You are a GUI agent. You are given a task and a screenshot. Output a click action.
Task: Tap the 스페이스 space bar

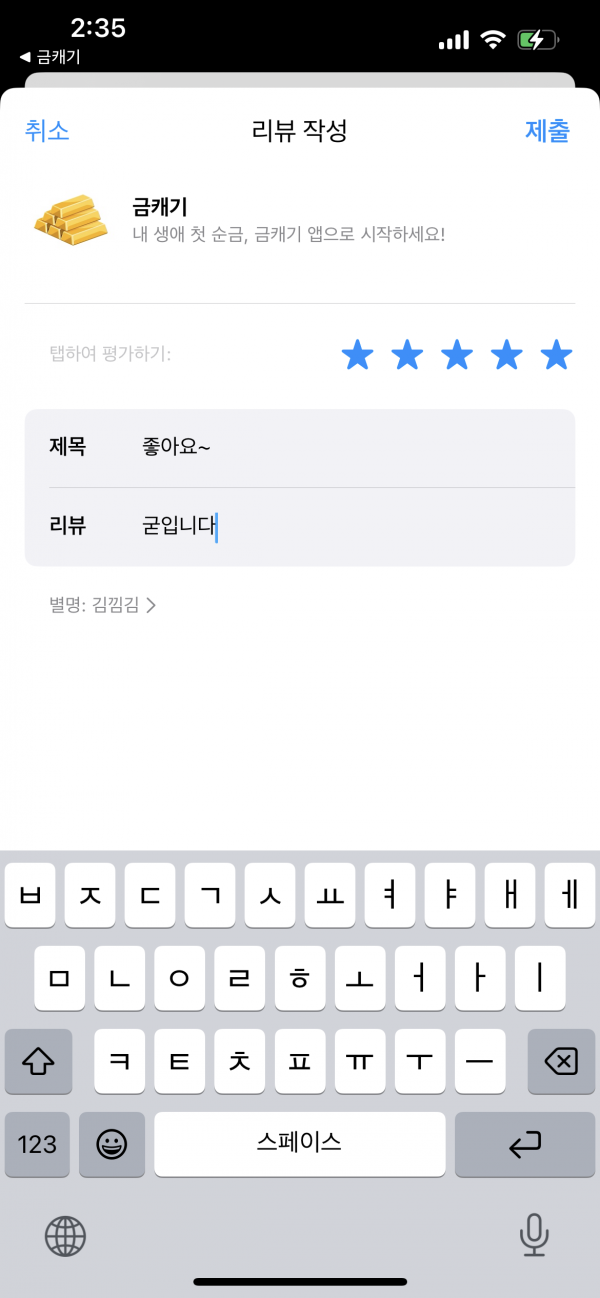(300, 1144)
